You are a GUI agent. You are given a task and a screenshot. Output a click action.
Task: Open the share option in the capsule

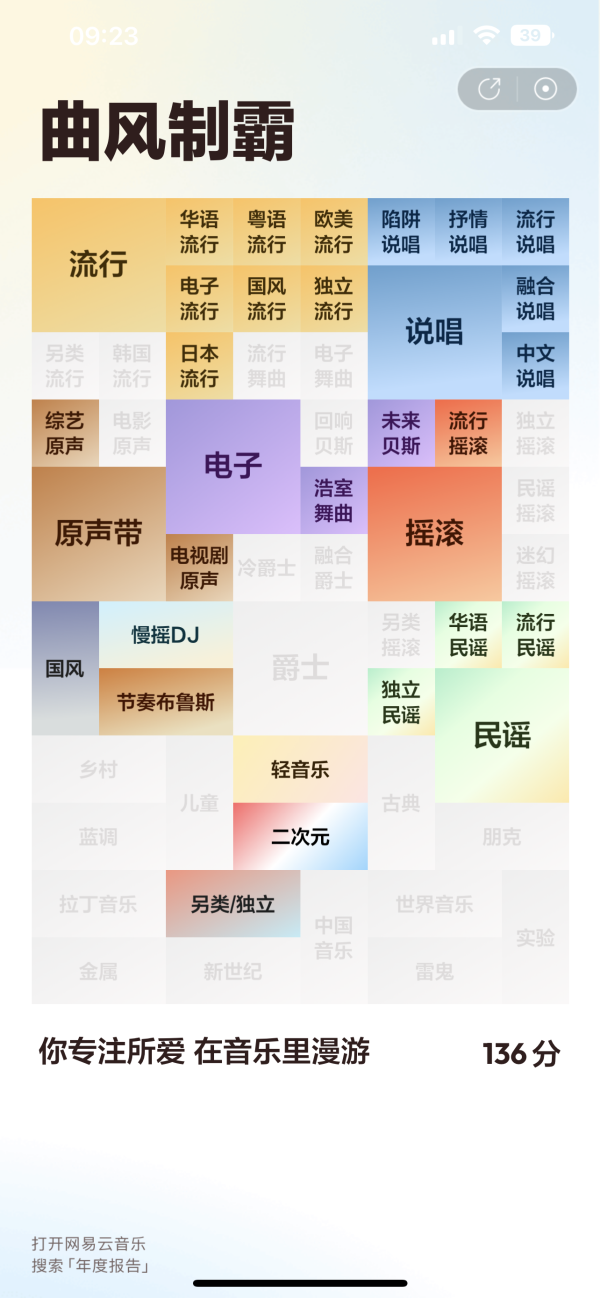pos(489,89)
